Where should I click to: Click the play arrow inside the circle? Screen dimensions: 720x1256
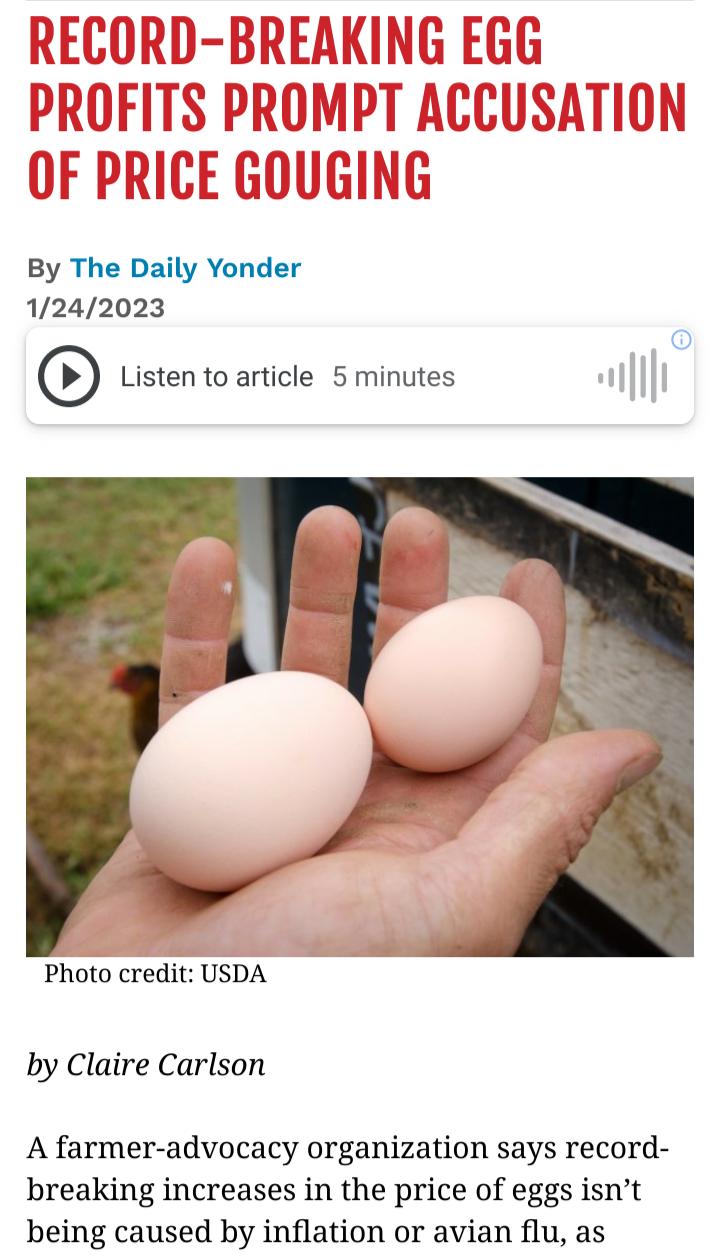click(x=68, y=377)
